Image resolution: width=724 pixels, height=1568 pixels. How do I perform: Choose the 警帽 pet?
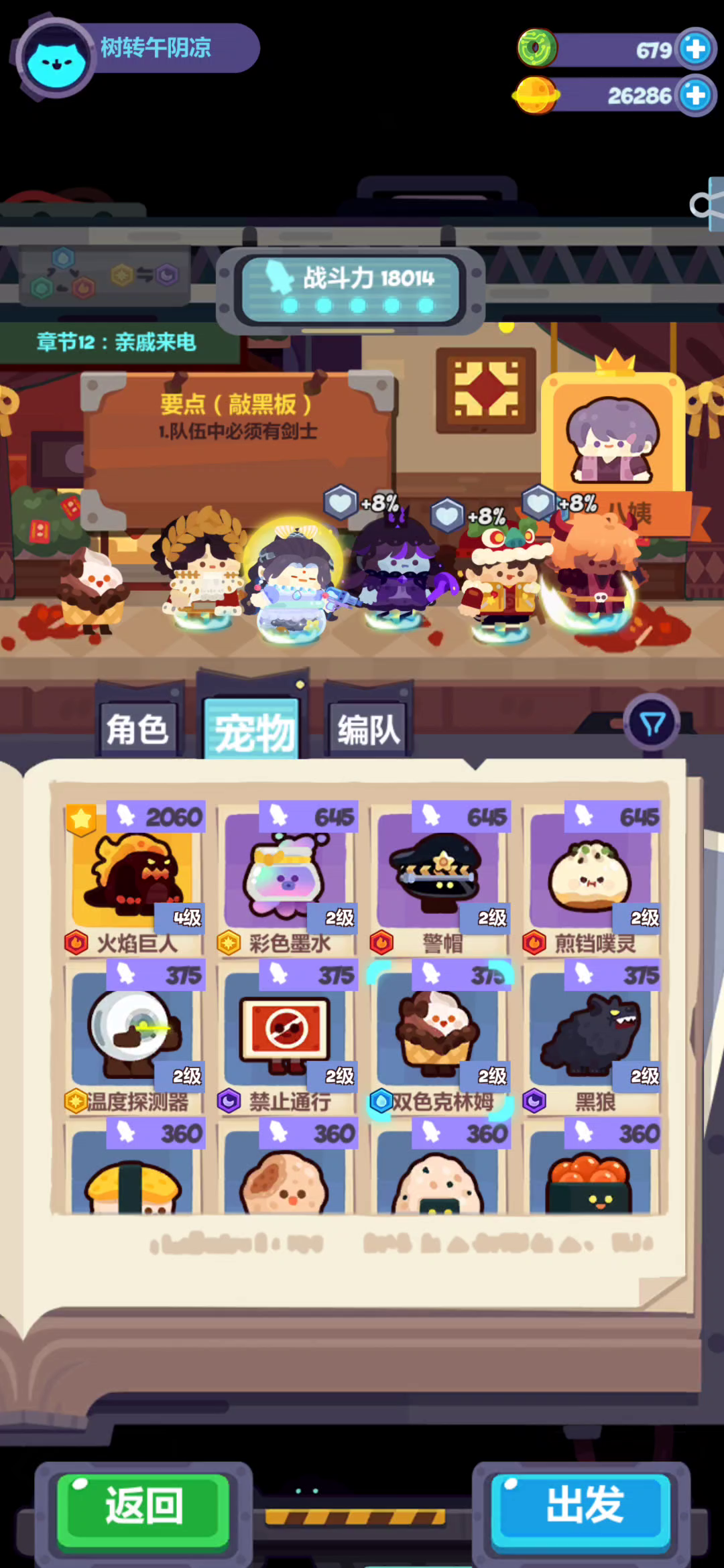point(440,878)
